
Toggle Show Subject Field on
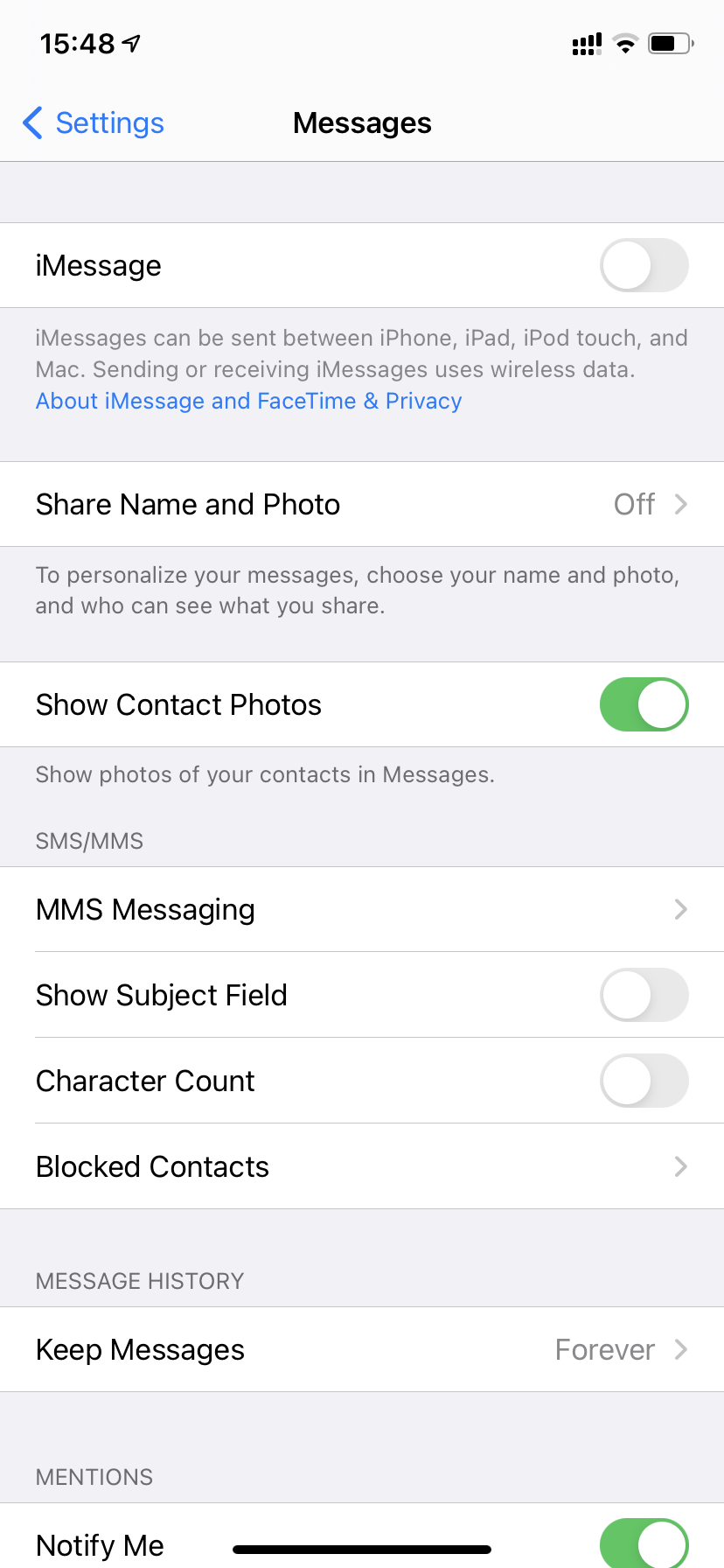click(644, 995)
